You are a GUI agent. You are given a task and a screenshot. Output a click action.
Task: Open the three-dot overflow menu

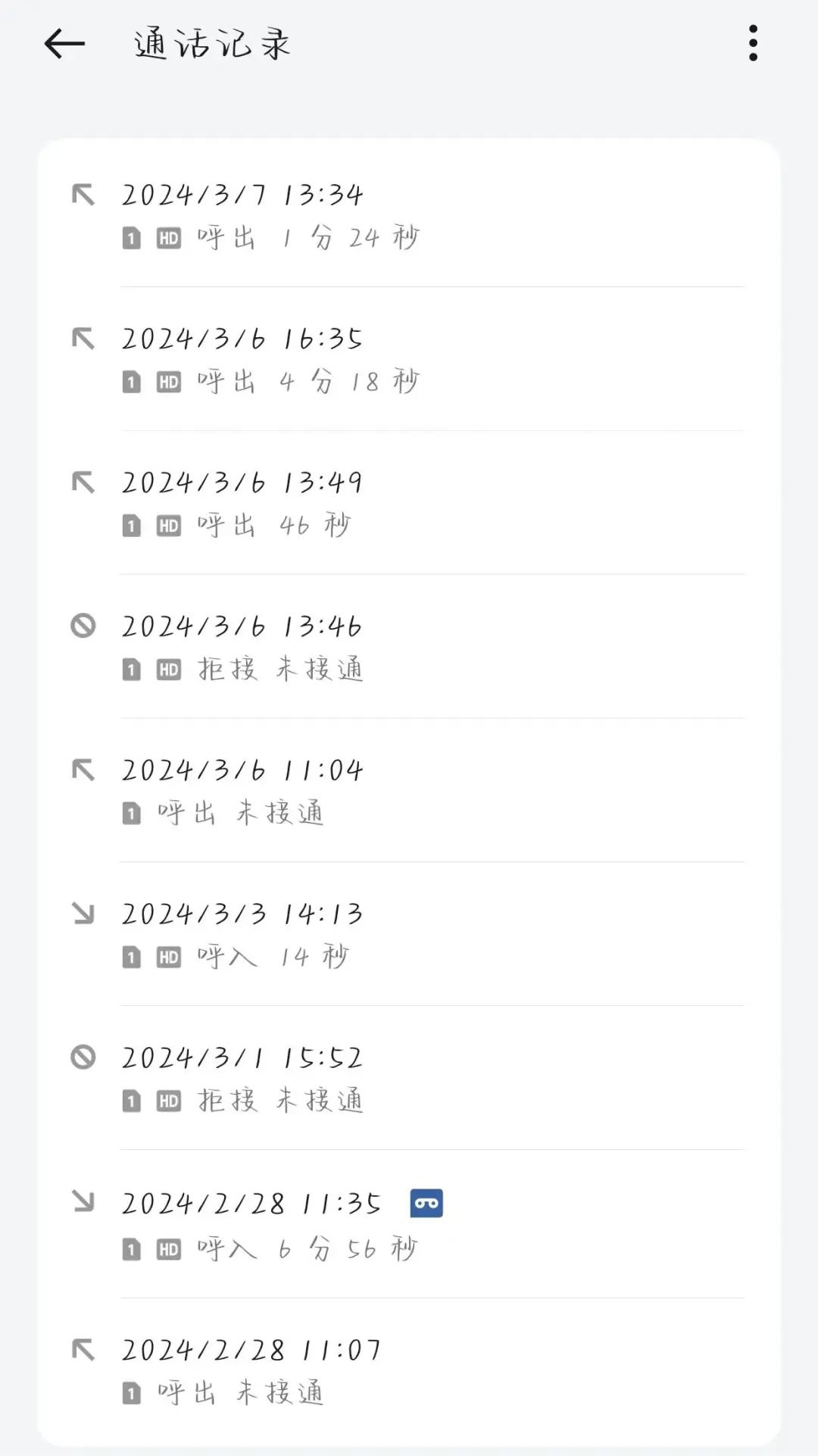[x=753, y=43]
